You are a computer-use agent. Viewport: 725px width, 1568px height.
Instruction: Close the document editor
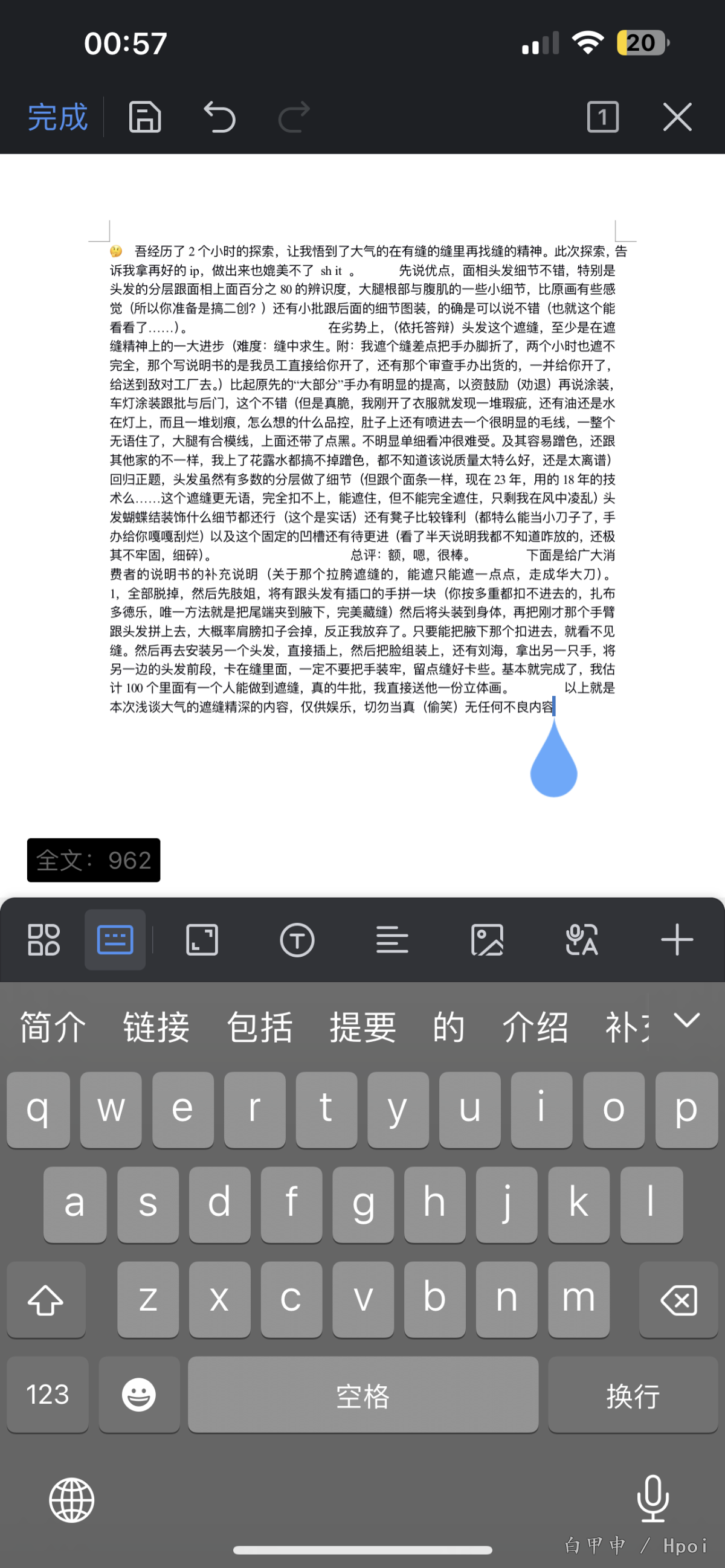[677, 117]
